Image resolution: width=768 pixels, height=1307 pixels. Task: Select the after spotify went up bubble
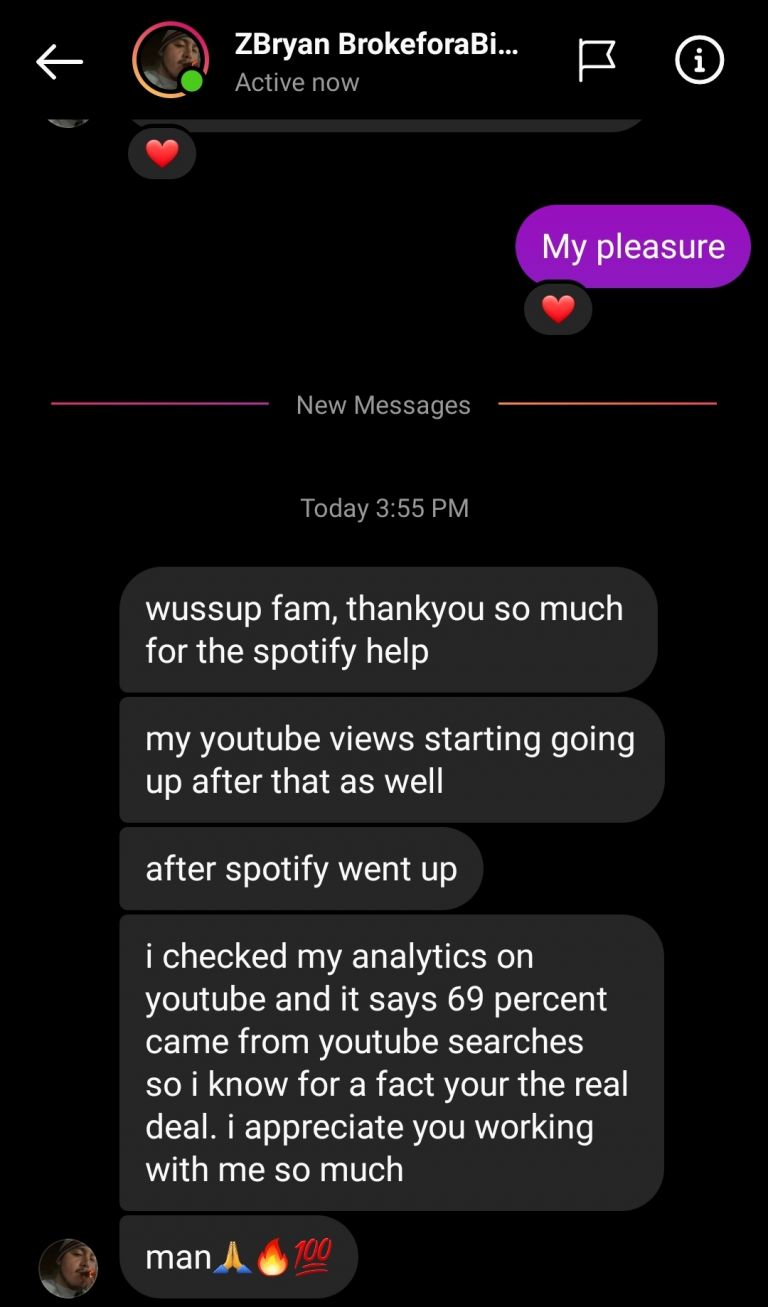click(301, 869)
